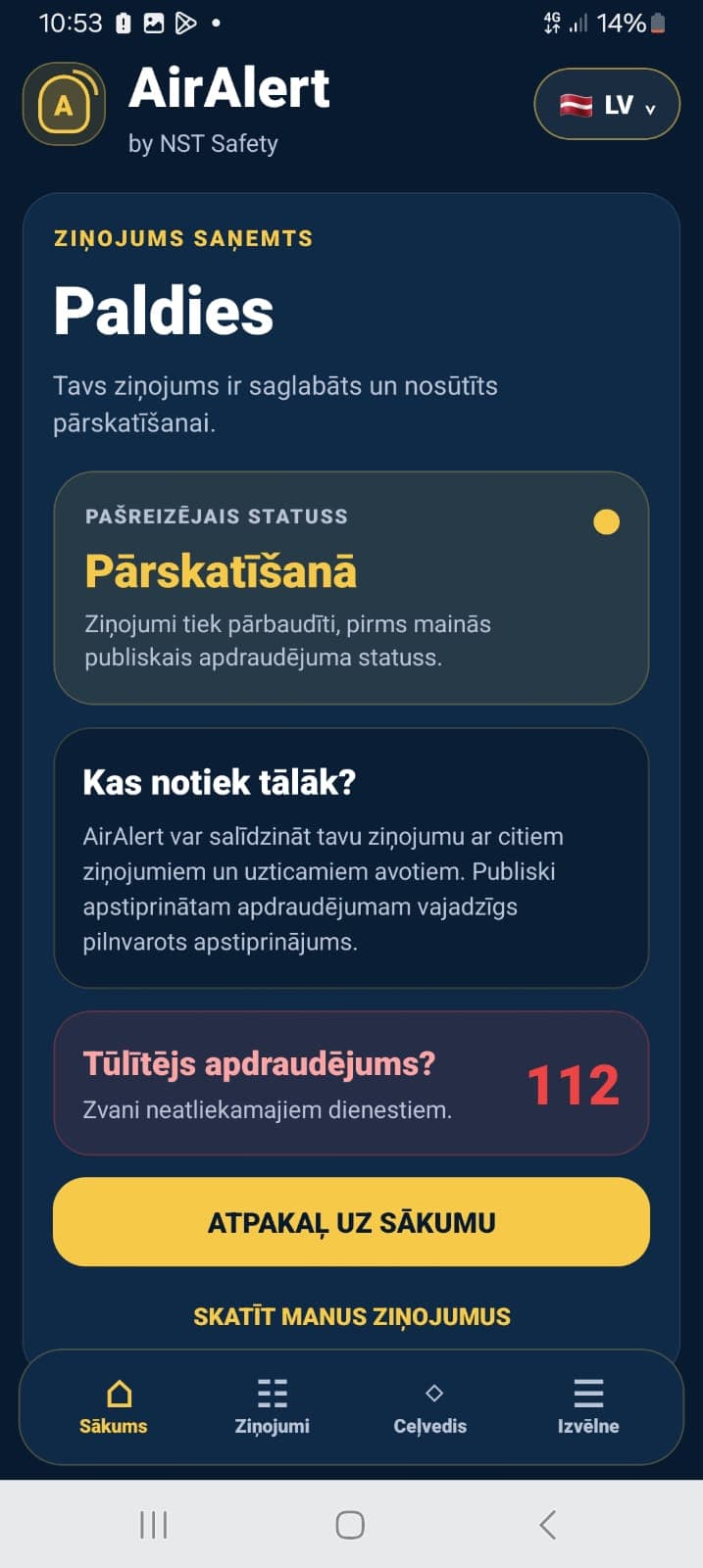Tap the Atpakaļ uz sākumu button
This screenshot has width=703, height=1568.
[x=351, y=1222]
